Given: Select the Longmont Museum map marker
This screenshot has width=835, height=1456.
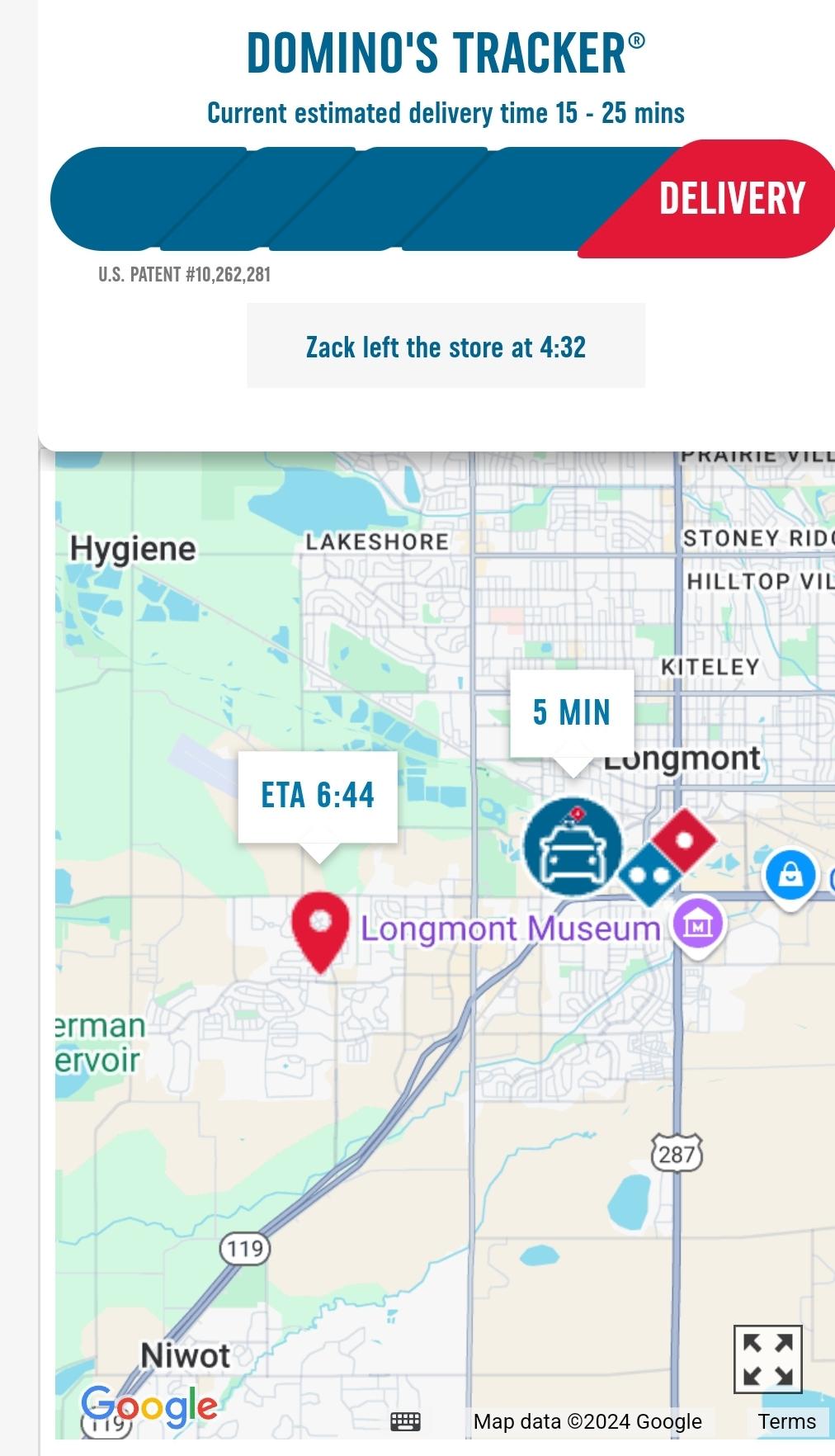Looking at the screenshot, I should click(700, 925).
